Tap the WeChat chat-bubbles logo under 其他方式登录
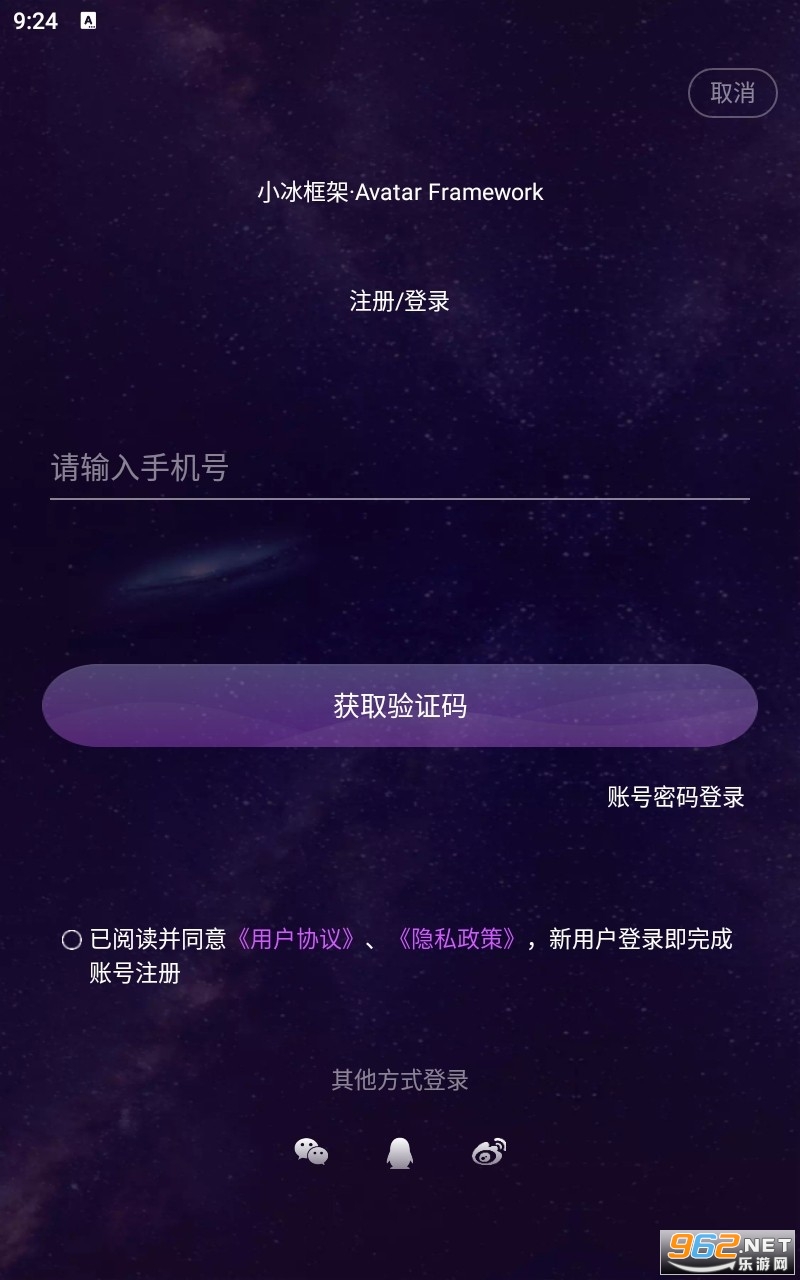The height and width of the screenshot is (1280, 800). [311, 1152]
